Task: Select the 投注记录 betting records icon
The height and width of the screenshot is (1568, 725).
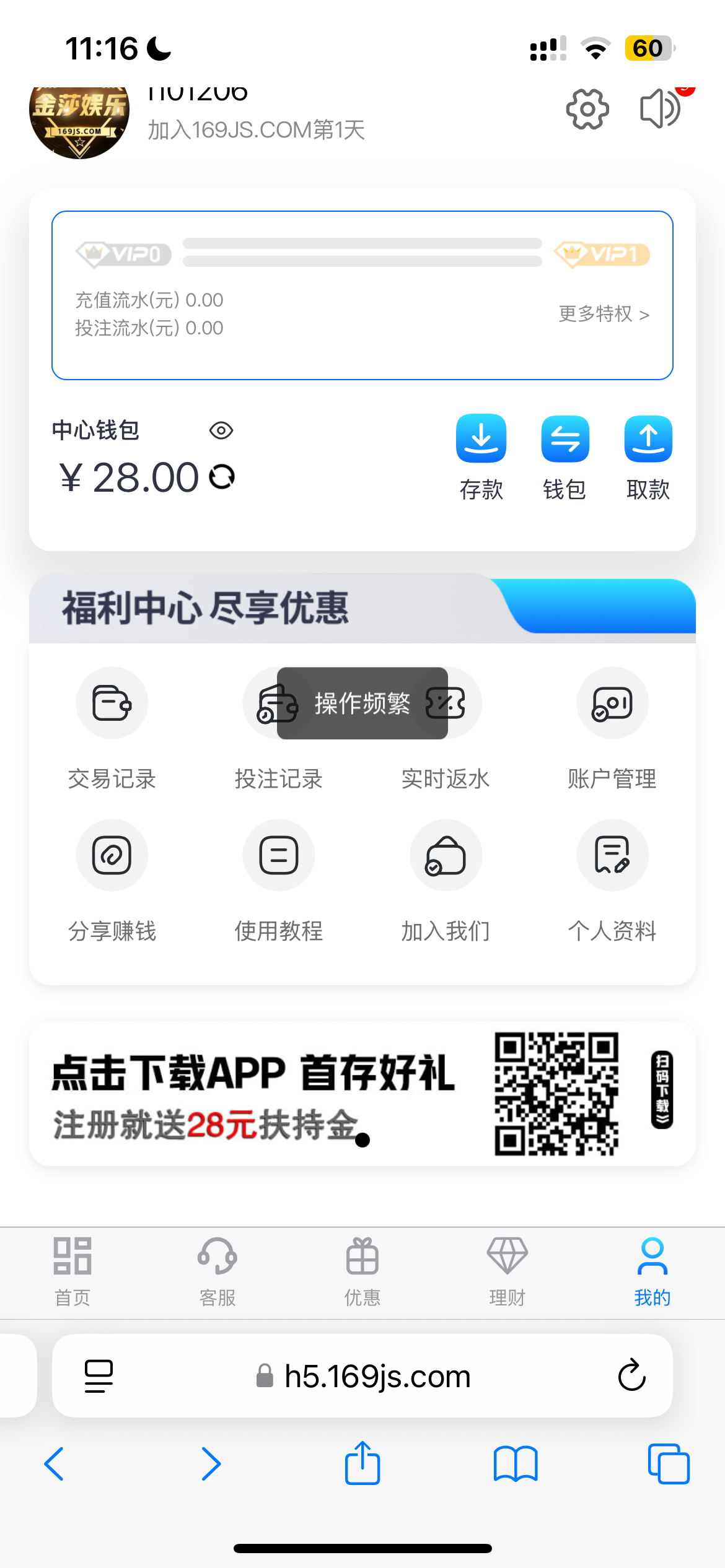Action: pyautogui.click(x=279, y=703)
